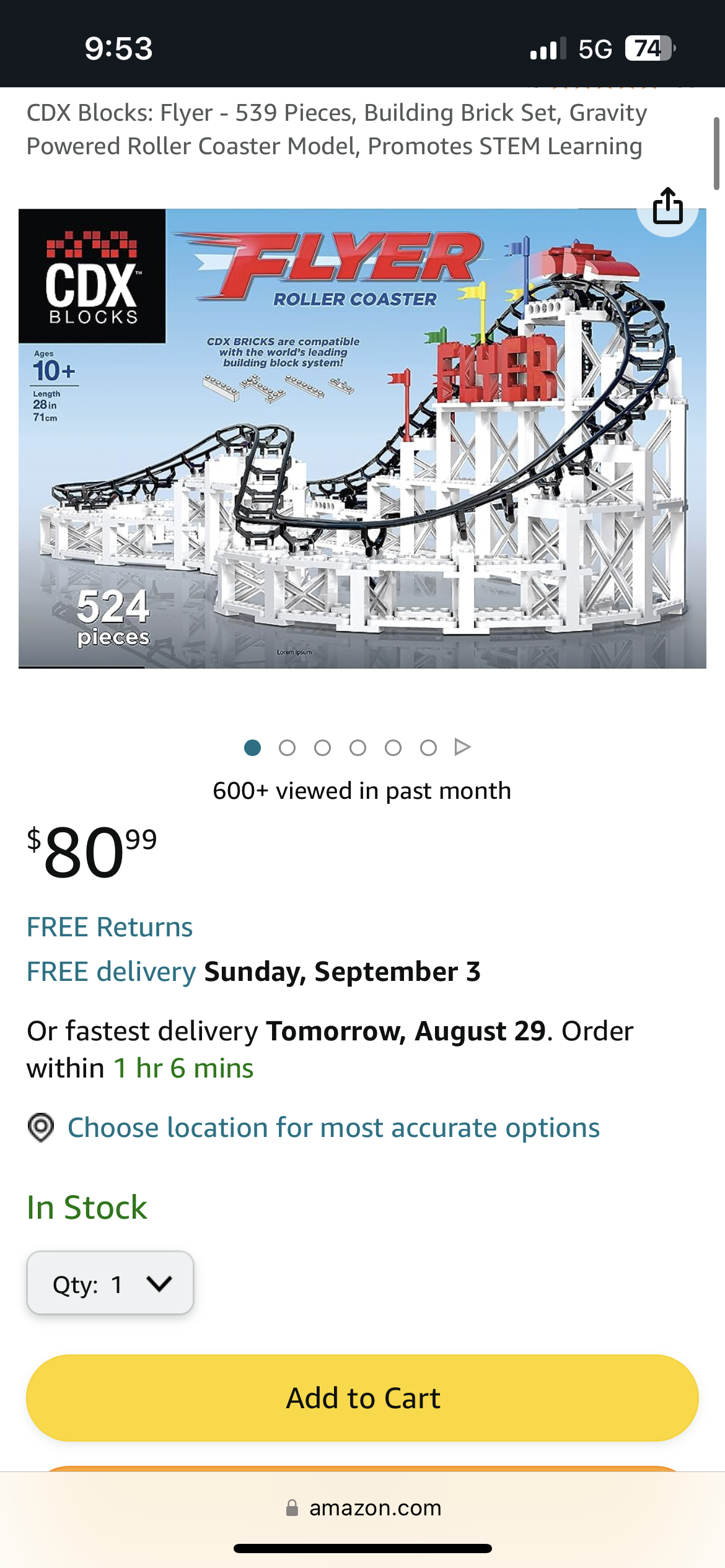Screen dimensions: 725x1568
Task: Play the product video from image carousel
Action: tap(462, 747)
